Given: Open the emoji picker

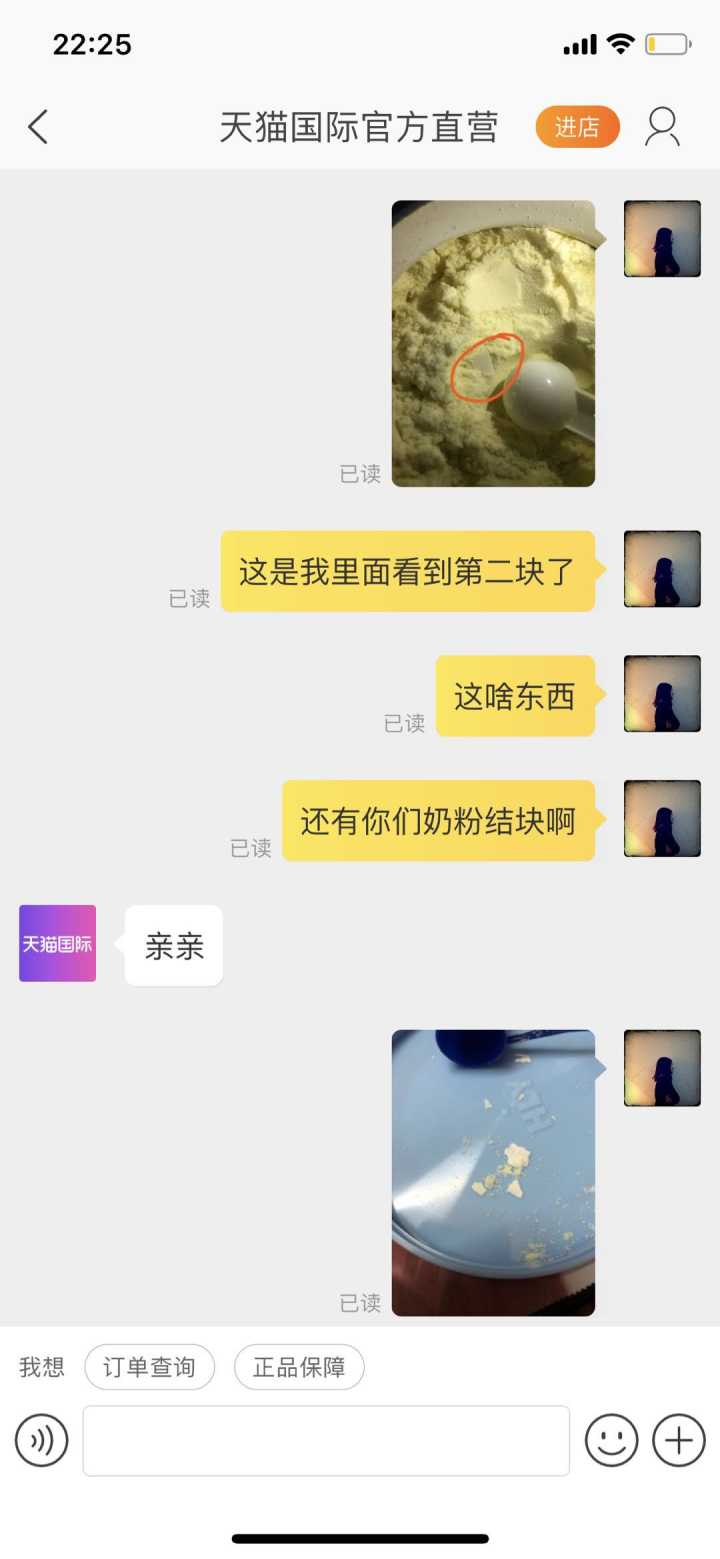Looking at the screenshot, I should pos(611,1441).
